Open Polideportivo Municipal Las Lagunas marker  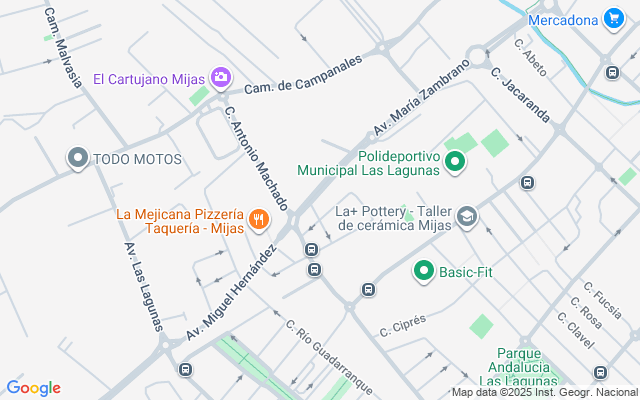(x=455, y=161)
